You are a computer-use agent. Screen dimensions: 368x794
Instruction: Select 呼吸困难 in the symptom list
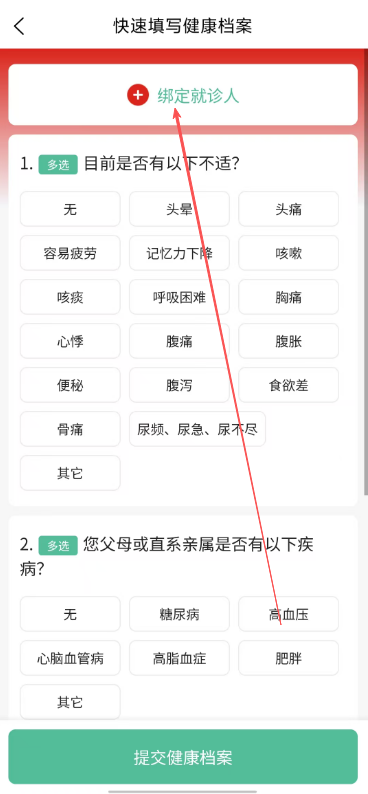coord(179,297)
